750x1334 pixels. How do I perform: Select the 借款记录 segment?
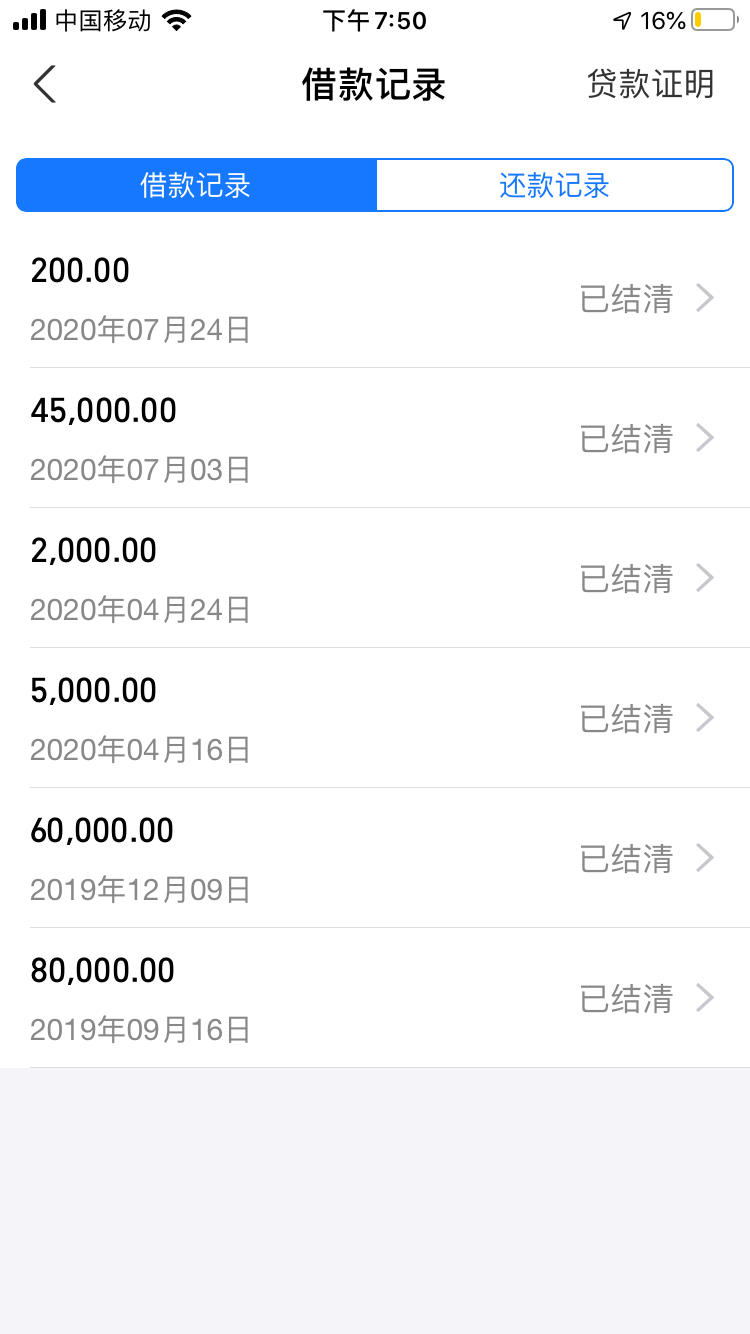click(x=196, y=185)
